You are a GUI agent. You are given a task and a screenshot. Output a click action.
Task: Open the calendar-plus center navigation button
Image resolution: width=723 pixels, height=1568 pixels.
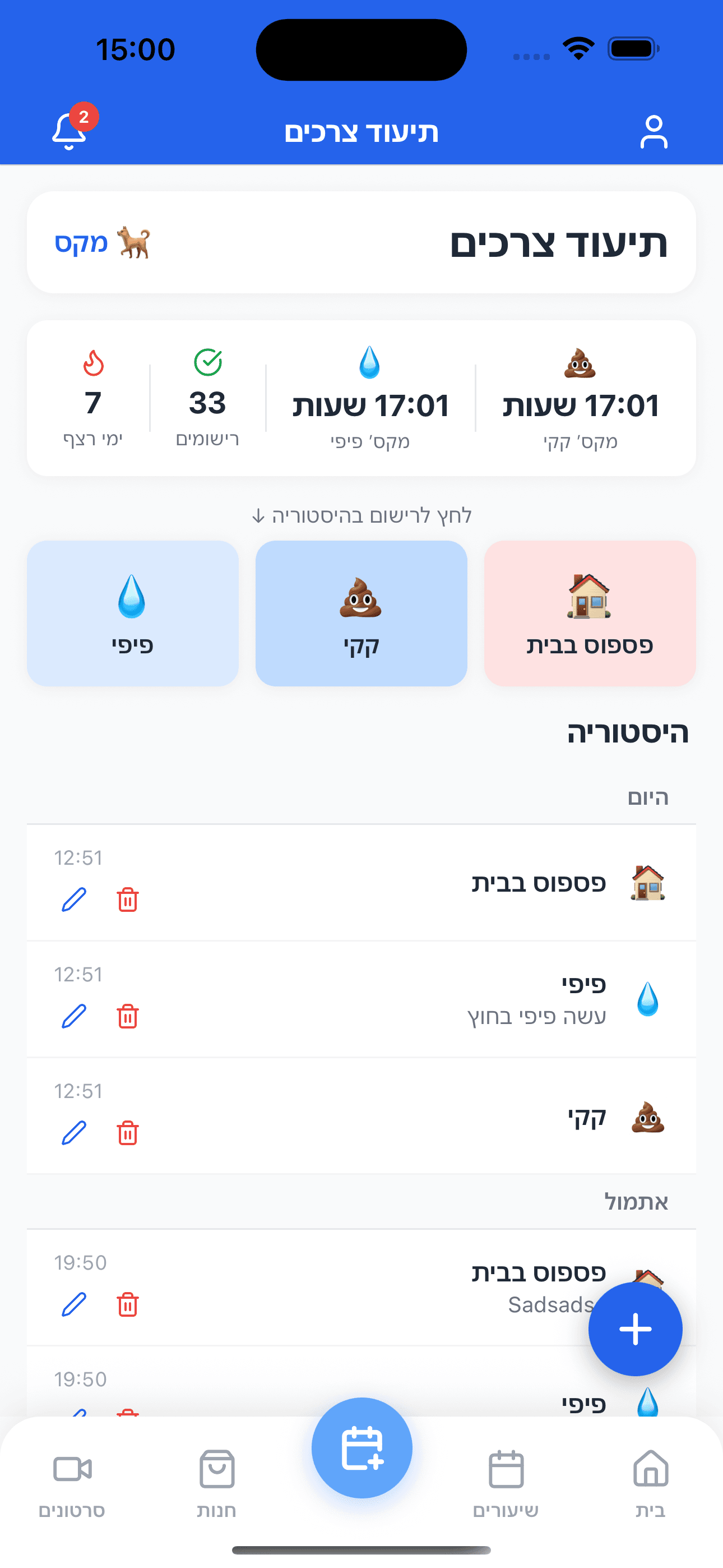[x=361, y=1447]
